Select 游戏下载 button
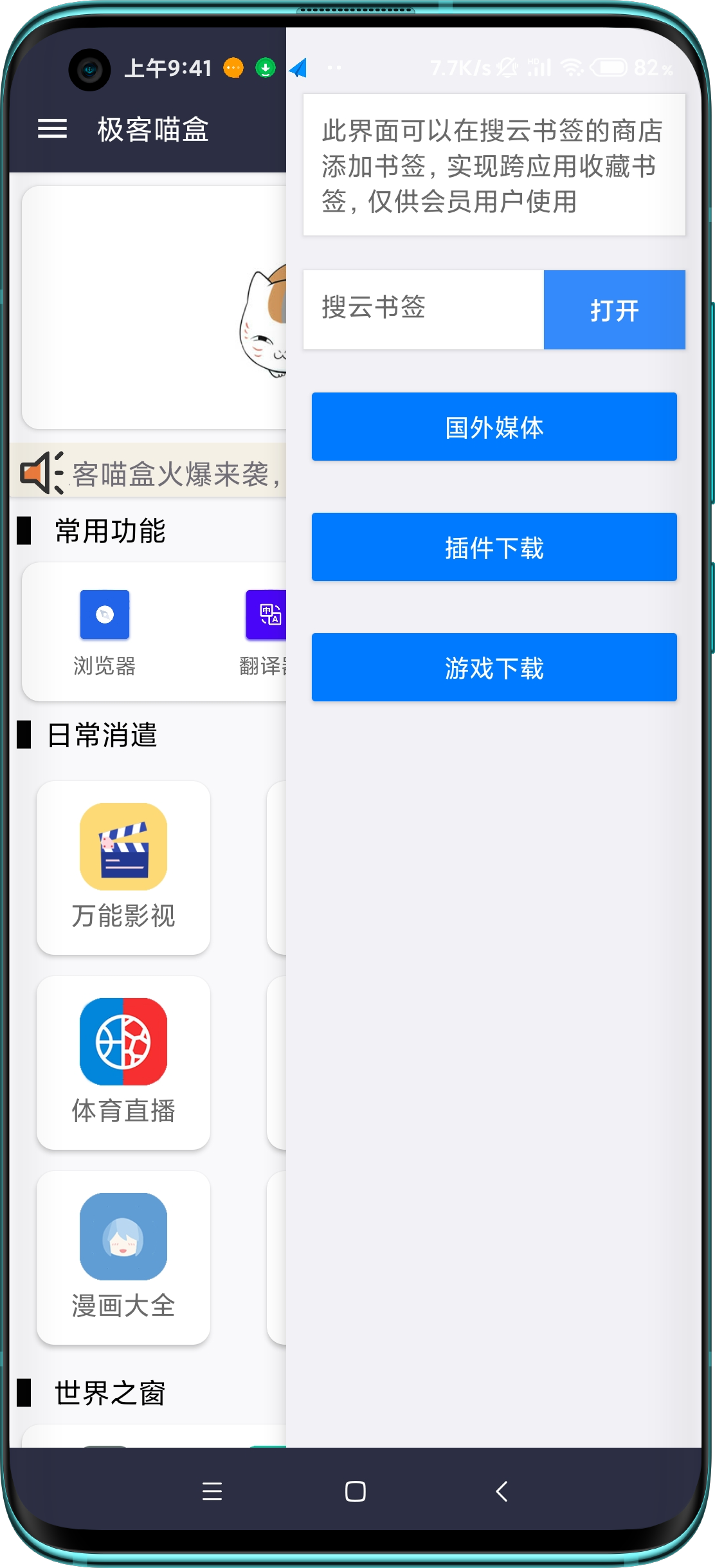 [x=494, y=667]
